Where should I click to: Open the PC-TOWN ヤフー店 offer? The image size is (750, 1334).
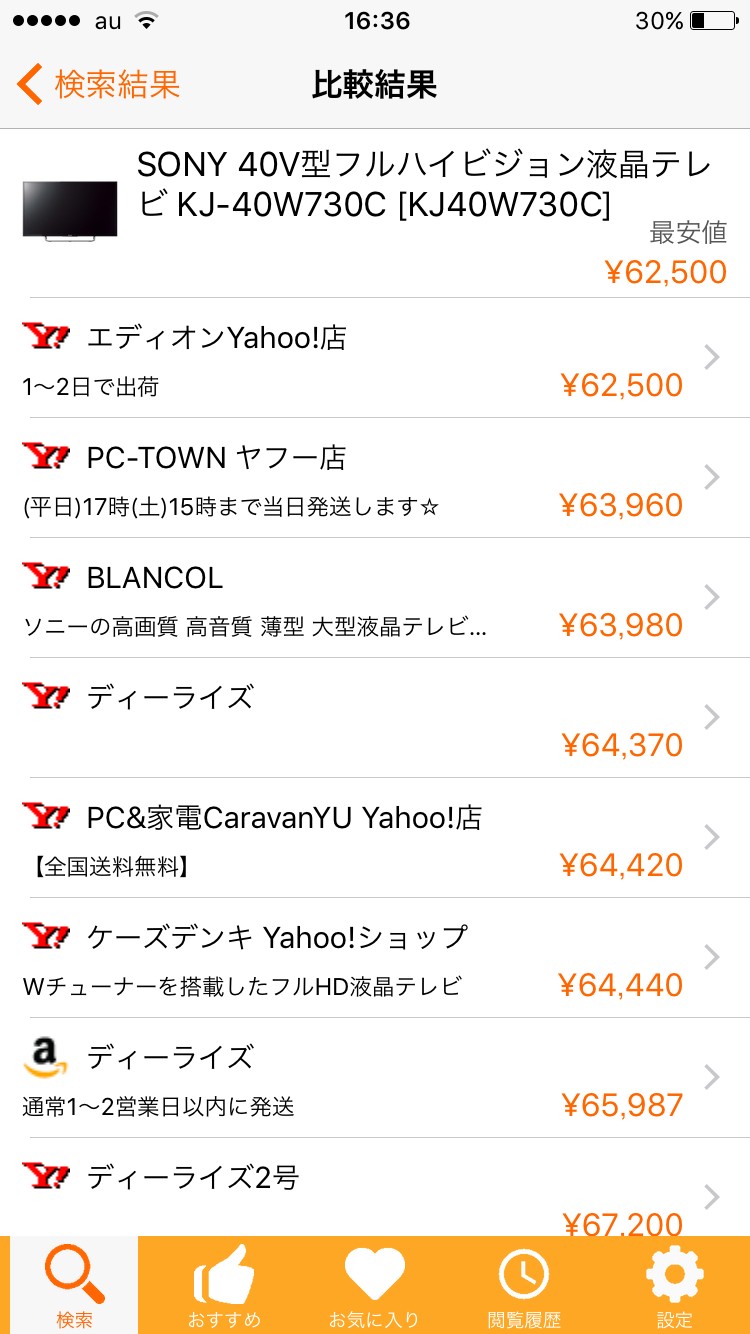click(x=375, y=478)
